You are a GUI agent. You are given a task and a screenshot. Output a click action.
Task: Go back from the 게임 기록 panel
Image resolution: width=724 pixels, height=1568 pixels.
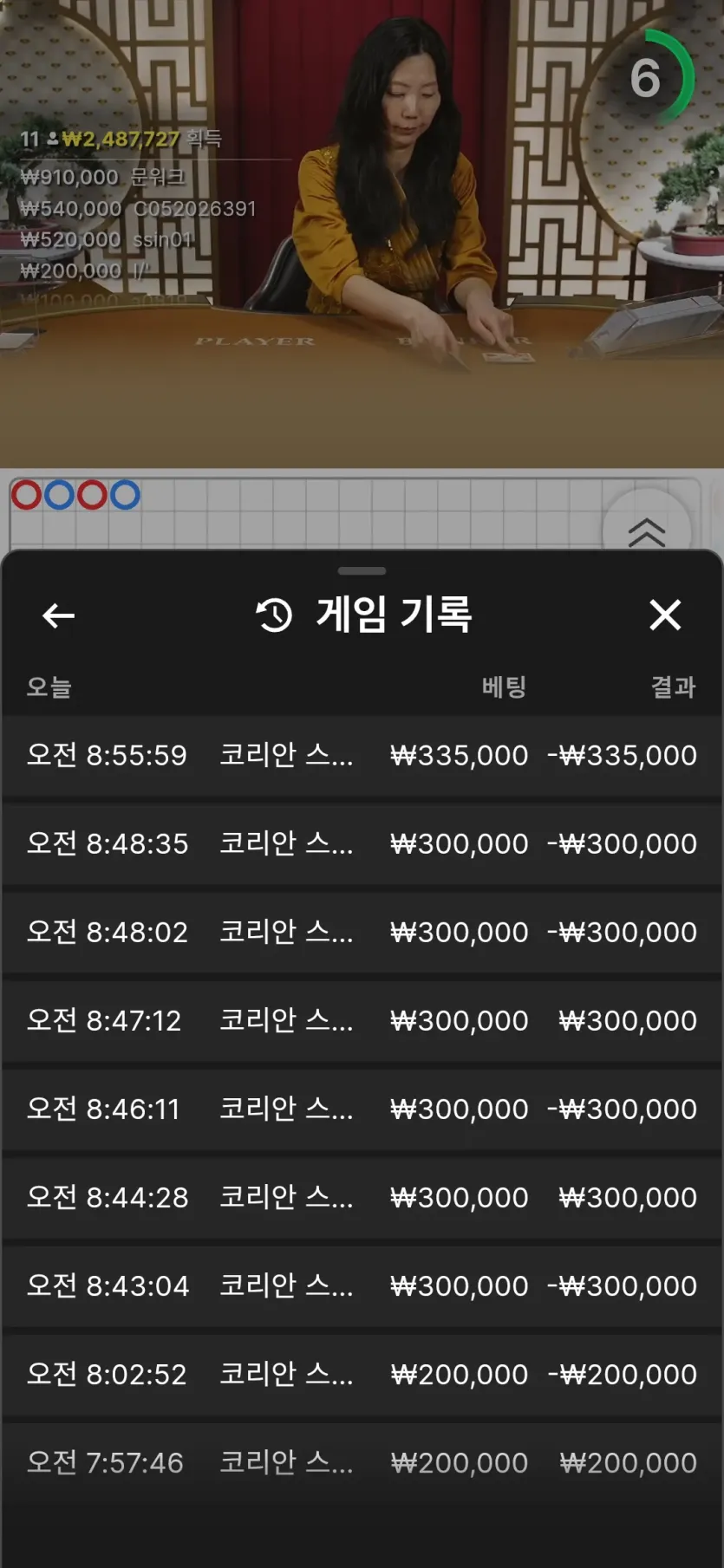coord(58,615)
